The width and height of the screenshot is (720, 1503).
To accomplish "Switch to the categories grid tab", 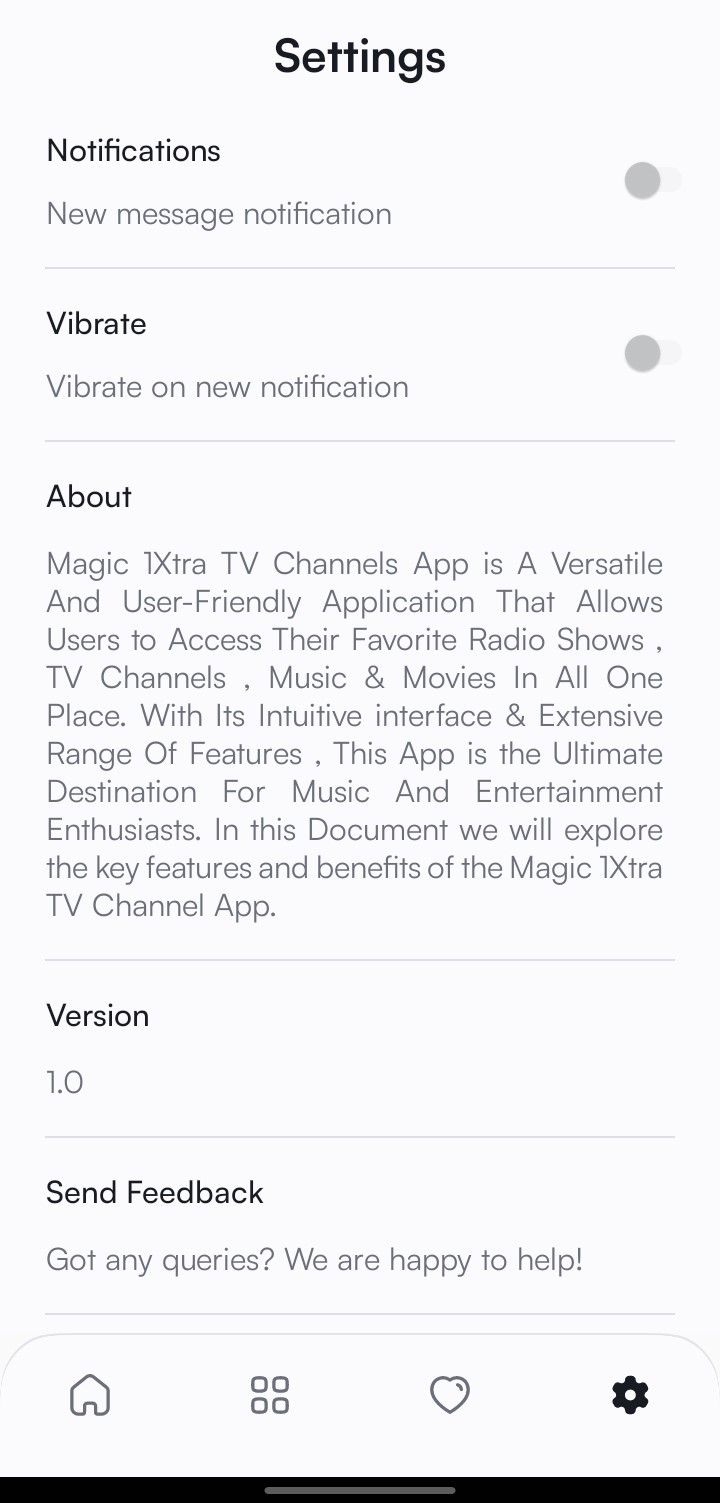I will 270,1394.
